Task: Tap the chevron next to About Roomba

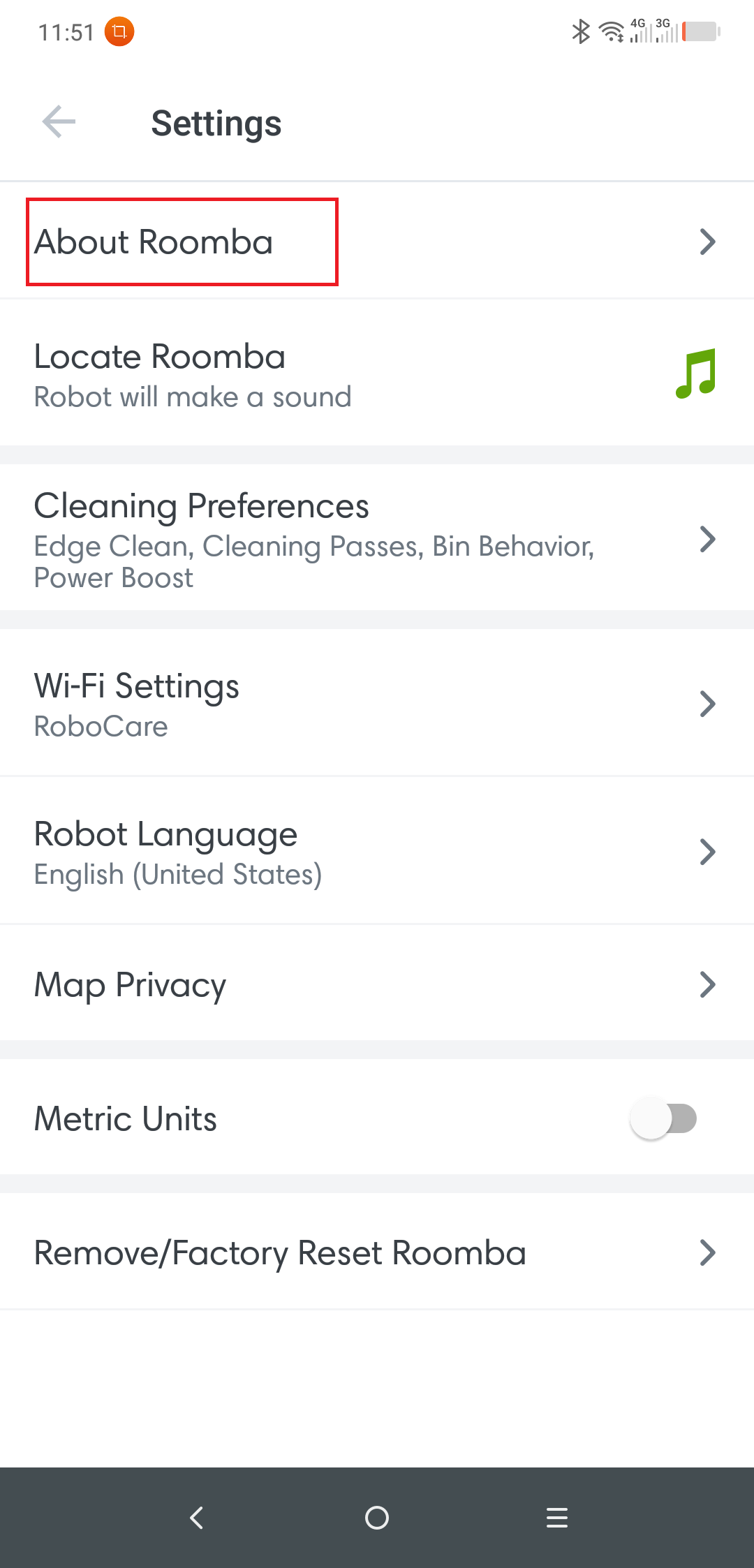Action: (x=707, y=242)
